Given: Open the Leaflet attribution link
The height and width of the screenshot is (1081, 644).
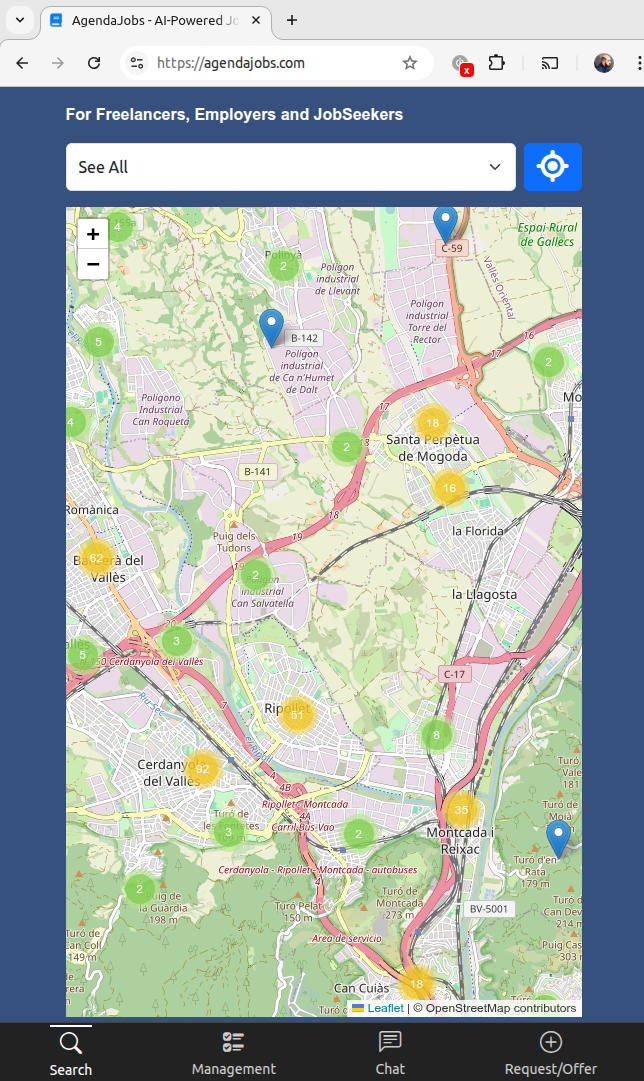Looking at the screenshot, I should [385, 1008].
